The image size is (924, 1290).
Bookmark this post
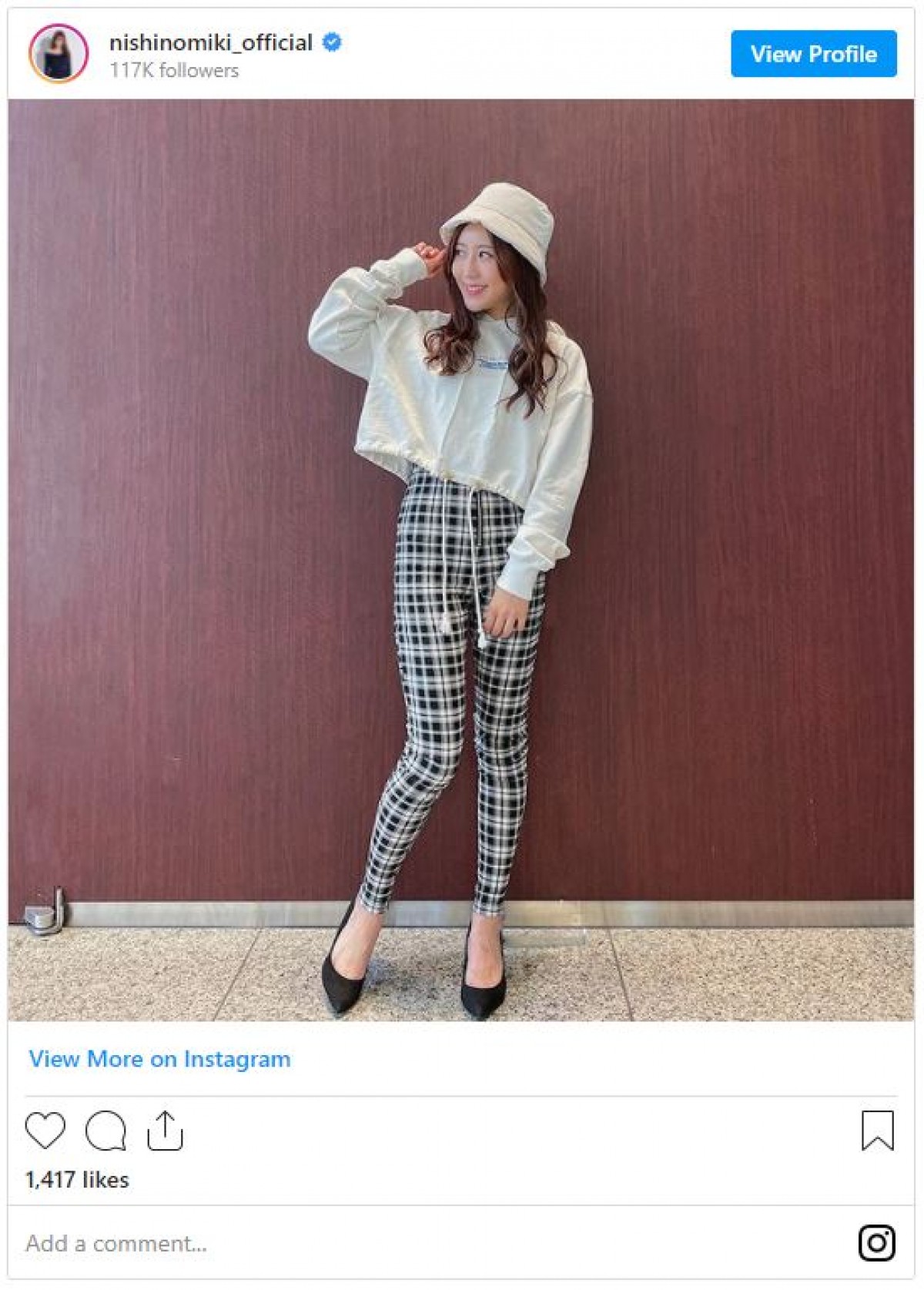(877, 1131)
